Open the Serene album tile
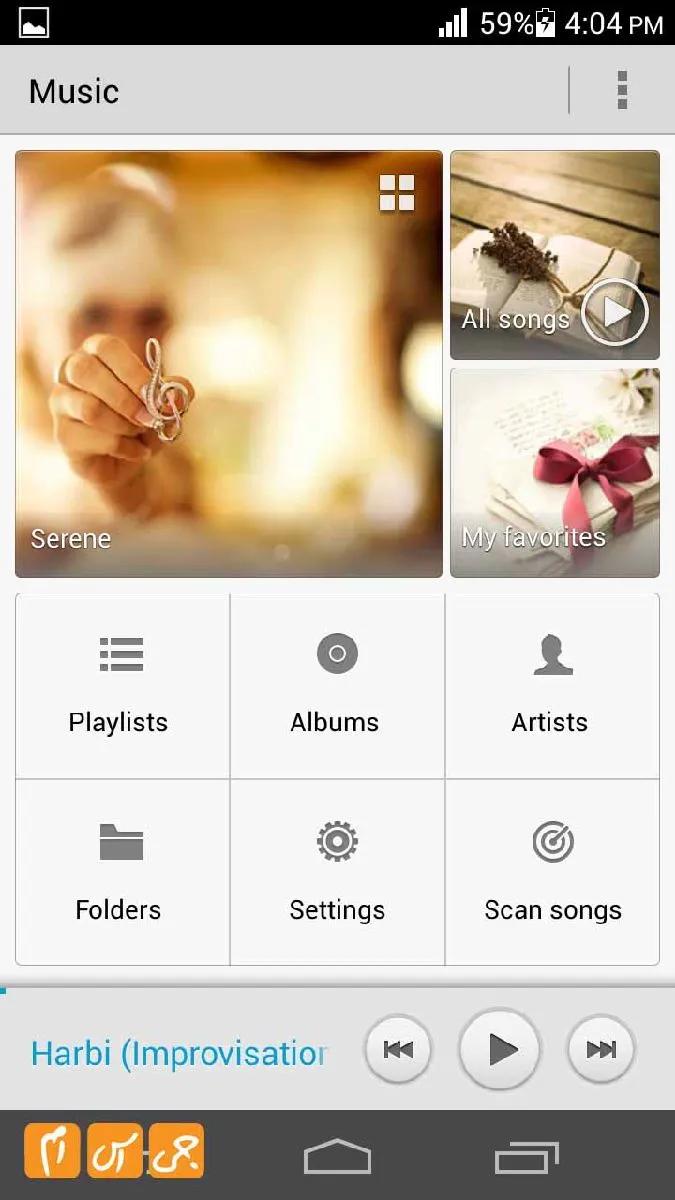Image resolution: width=675 pixels, height=1200 pixels. point(228,364)
